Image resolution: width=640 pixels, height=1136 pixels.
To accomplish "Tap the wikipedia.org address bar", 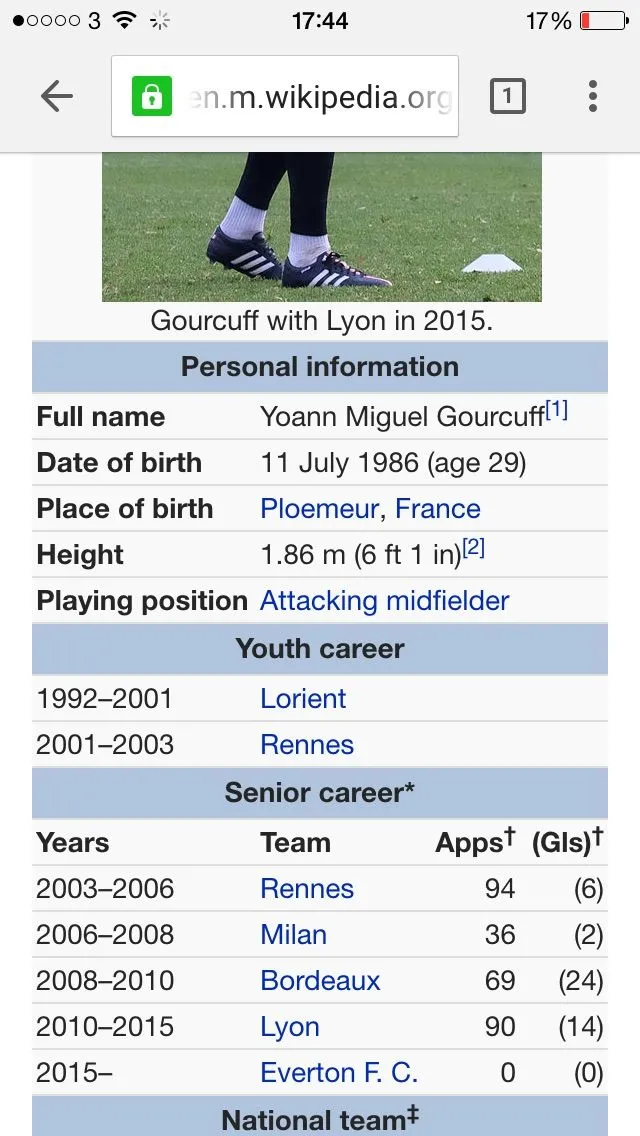I will click(300, 97).
